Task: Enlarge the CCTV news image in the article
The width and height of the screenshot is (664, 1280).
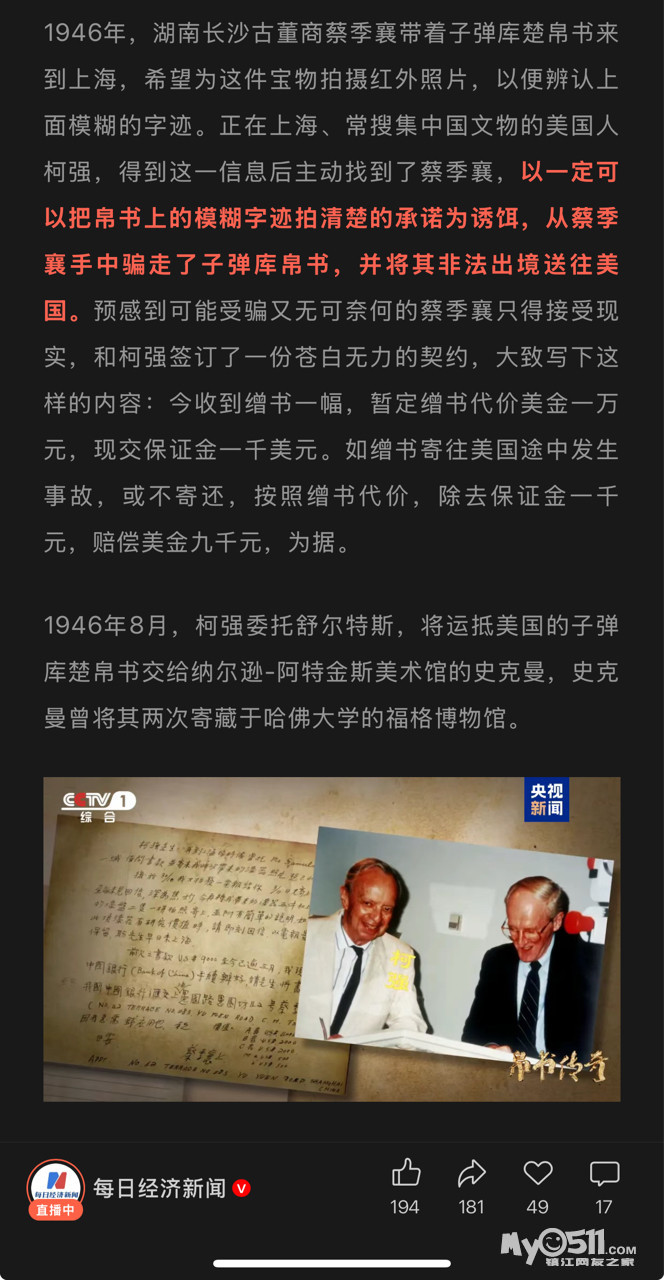Action: (x=332, y=939)
